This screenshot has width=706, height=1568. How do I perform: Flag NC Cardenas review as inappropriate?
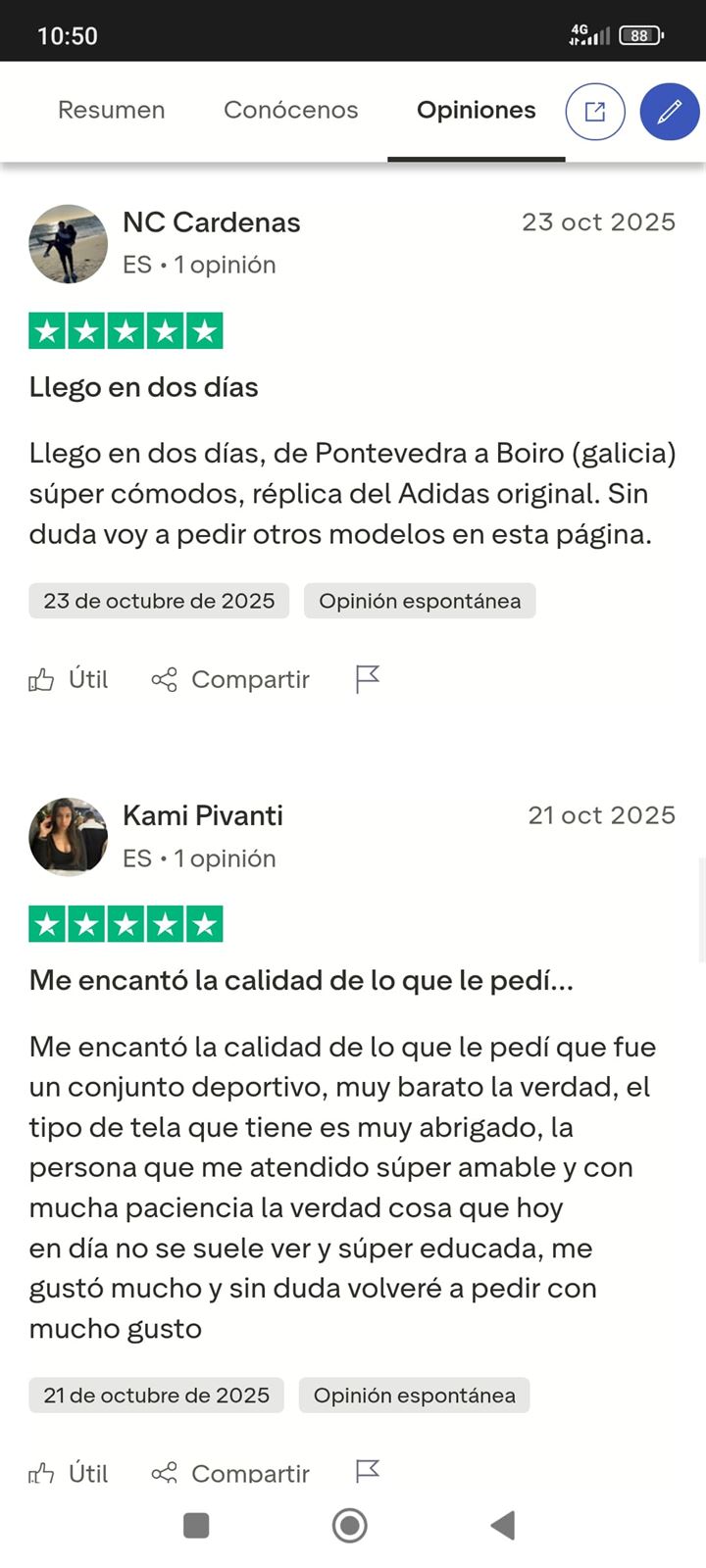click(x=368, y=678)
